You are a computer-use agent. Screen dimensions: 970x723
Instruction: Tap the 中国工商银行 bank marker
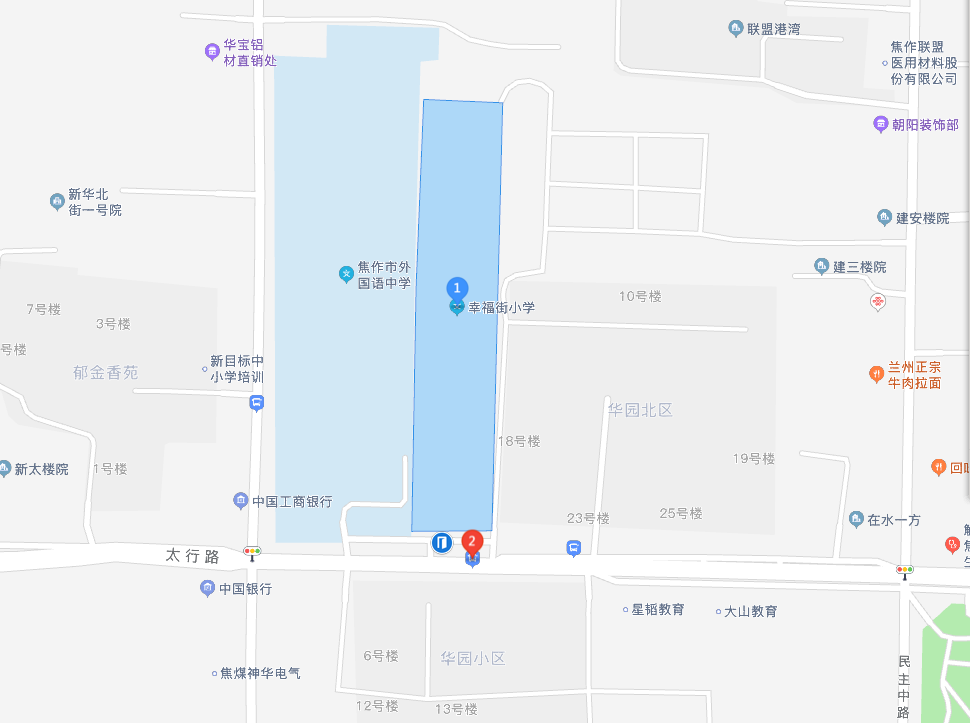click(x=240, y=501)
